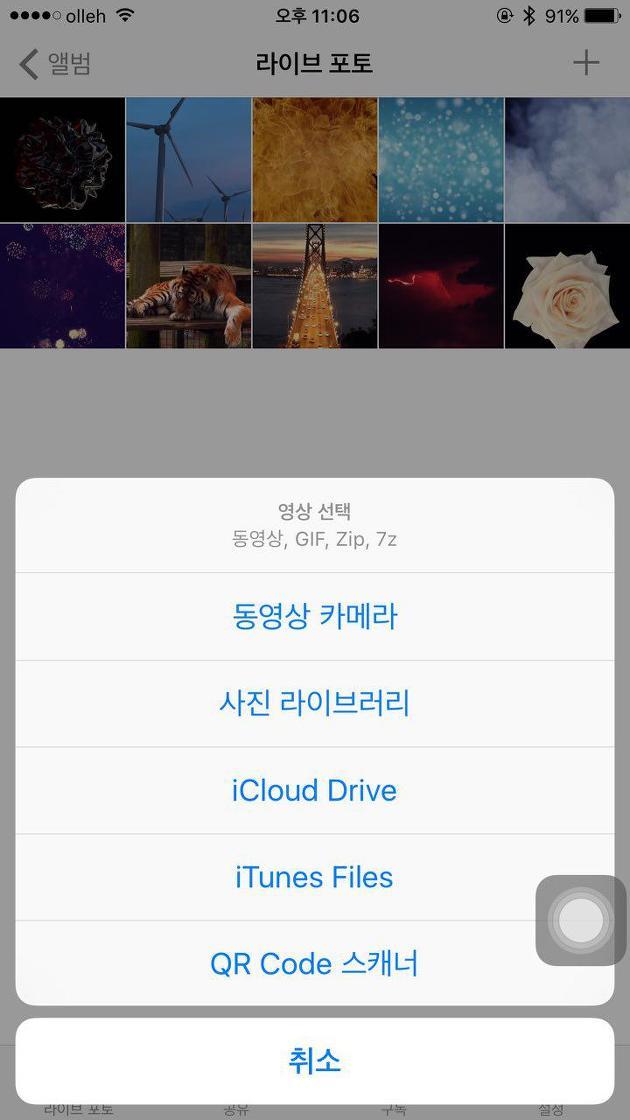Choose 동영상 카메라 option
The image size is (630, 1120).
(315, 616)
